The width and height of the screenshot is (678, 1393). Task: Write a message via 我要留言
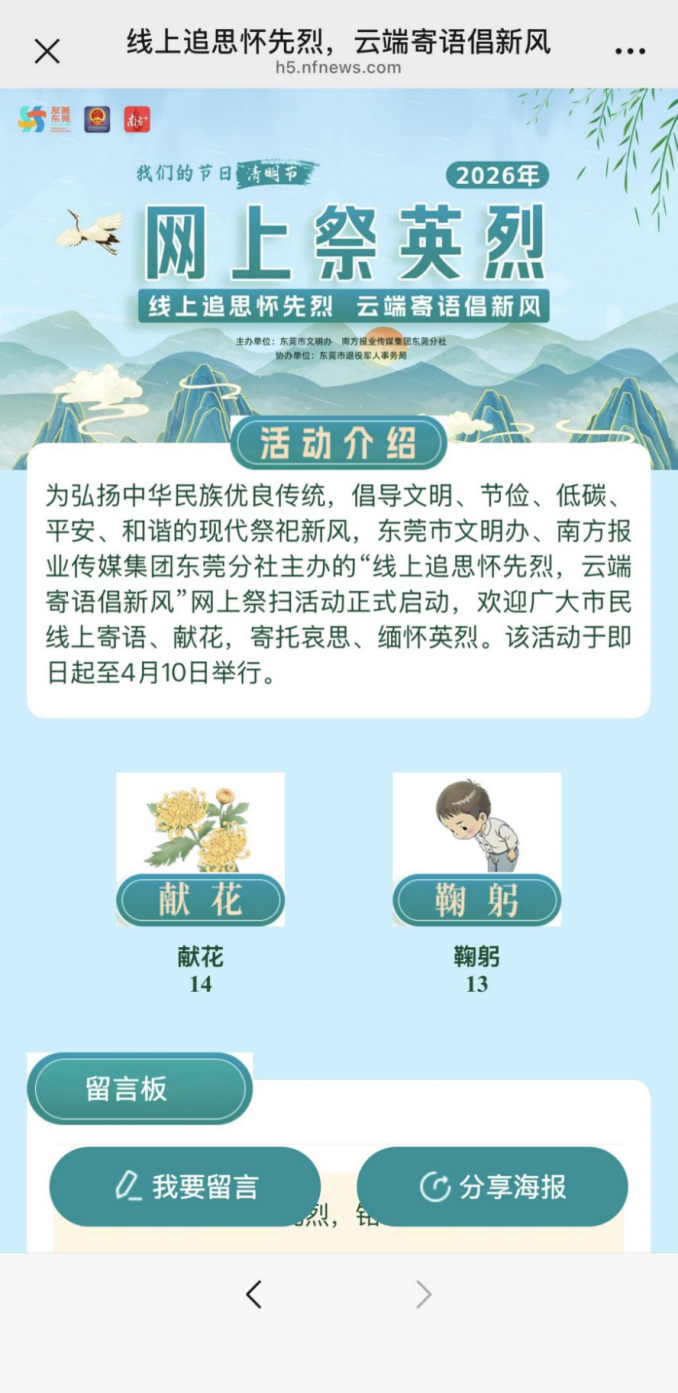186,1187
